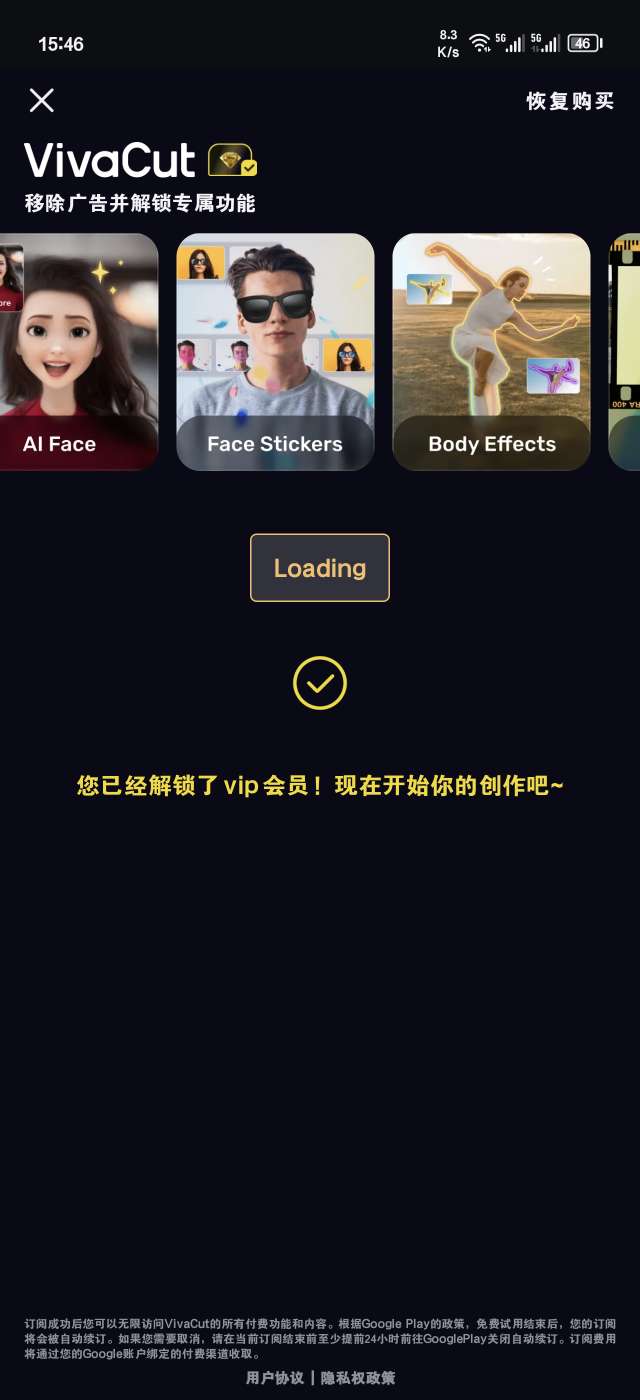This screenshot has width=640, height=1400.
Task: Open the Face Stickers feature card
Action: click(x=275, y=352)
